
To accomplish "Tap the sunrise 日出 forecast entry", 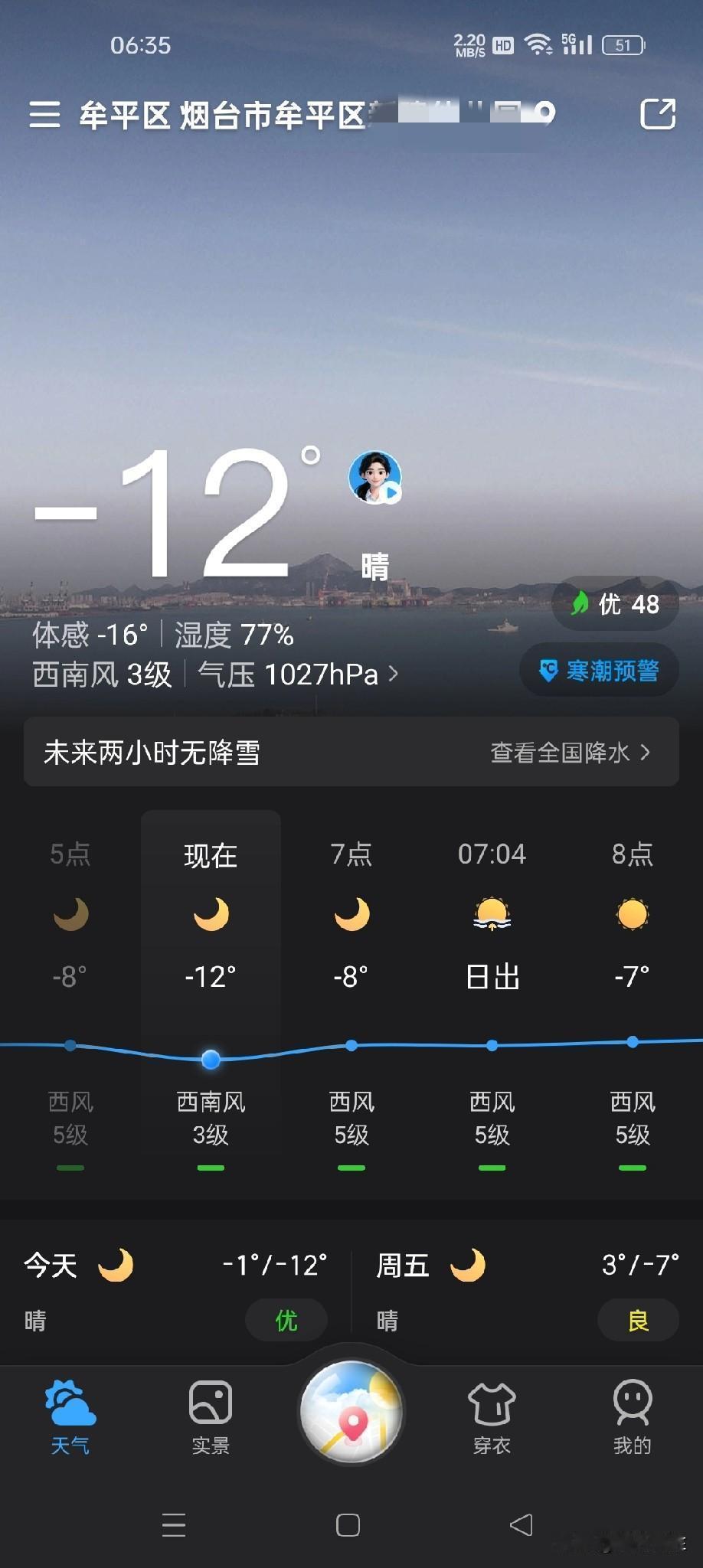I will [x=492, y=919].
